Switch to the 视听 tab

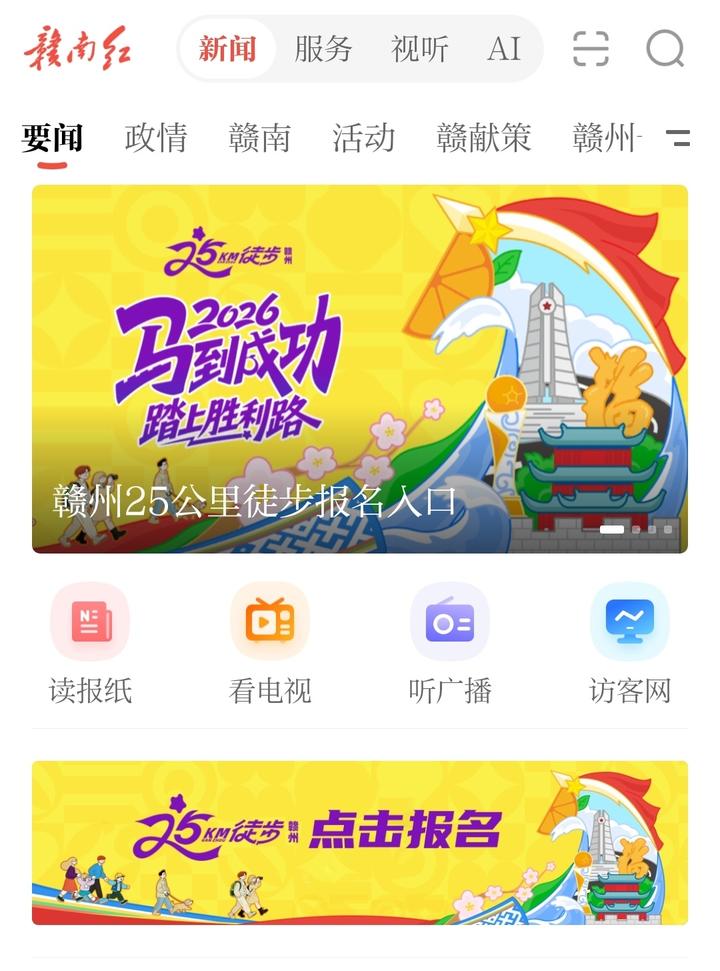coord(420,48)
